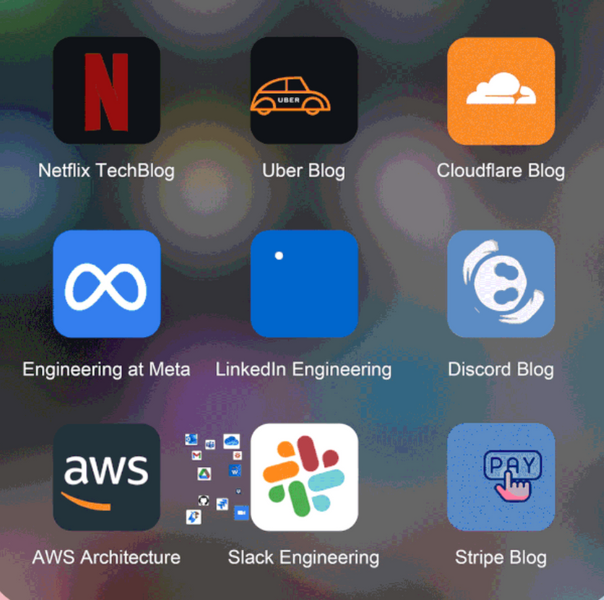The image size is (604, 600).
Task: Open Slack Engineering
Action: pyautogui.click(x=303, y=477)
